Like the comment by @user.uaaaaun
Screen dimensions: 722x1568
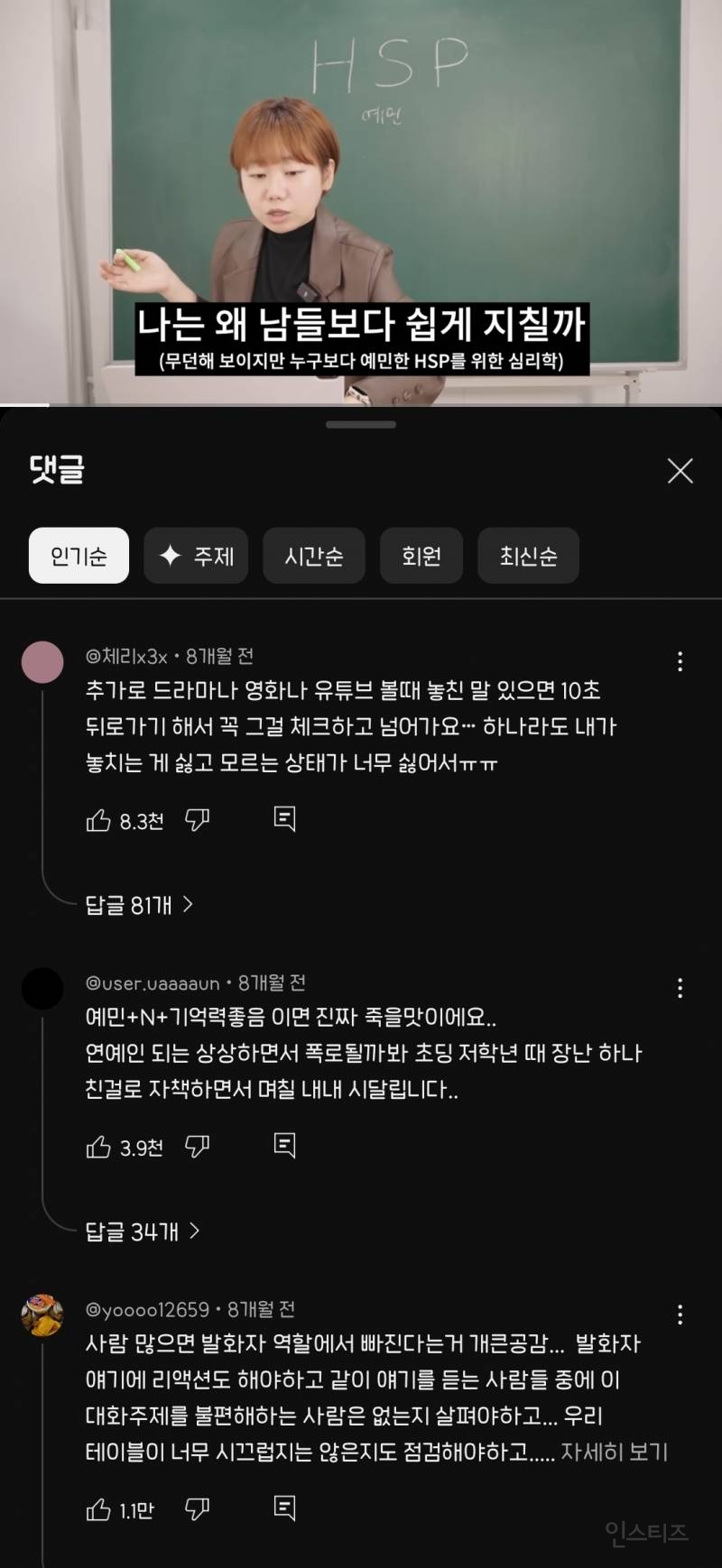coord(98,1147)
